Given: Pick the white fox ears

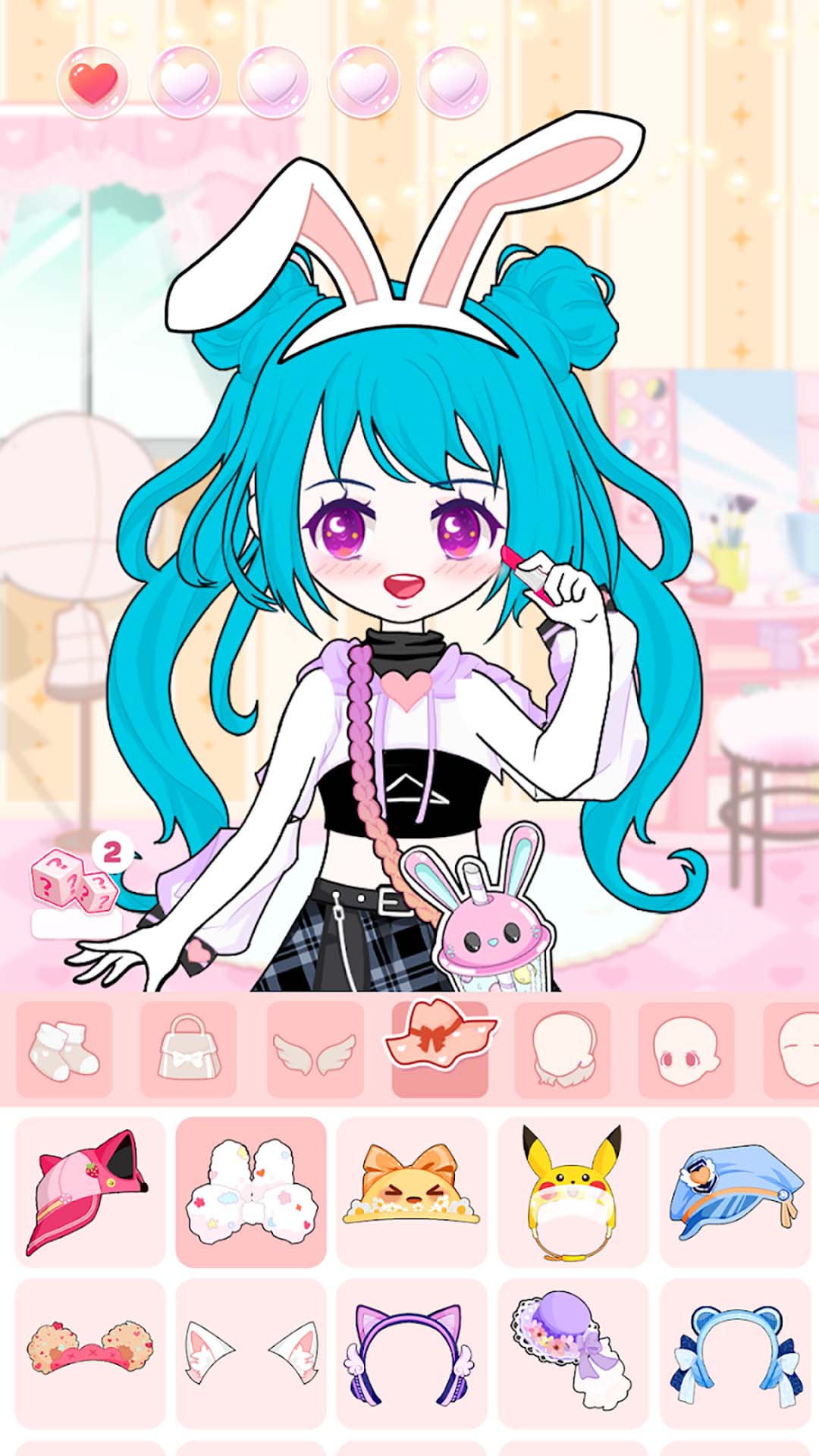Looking at the screenshot, I should coord(251,1353).
